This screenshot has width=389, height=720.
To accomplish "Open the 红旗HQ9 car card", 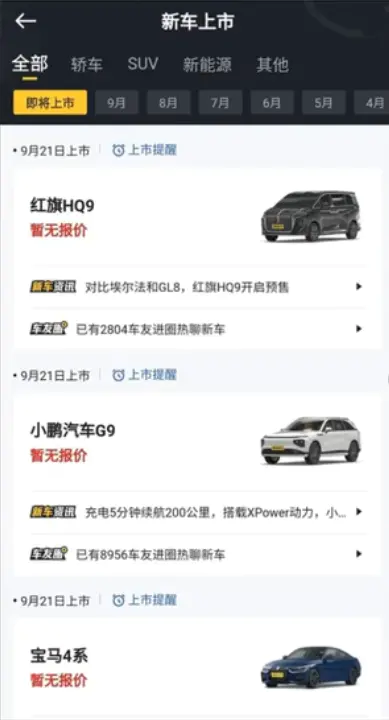I will click(198, 217).
